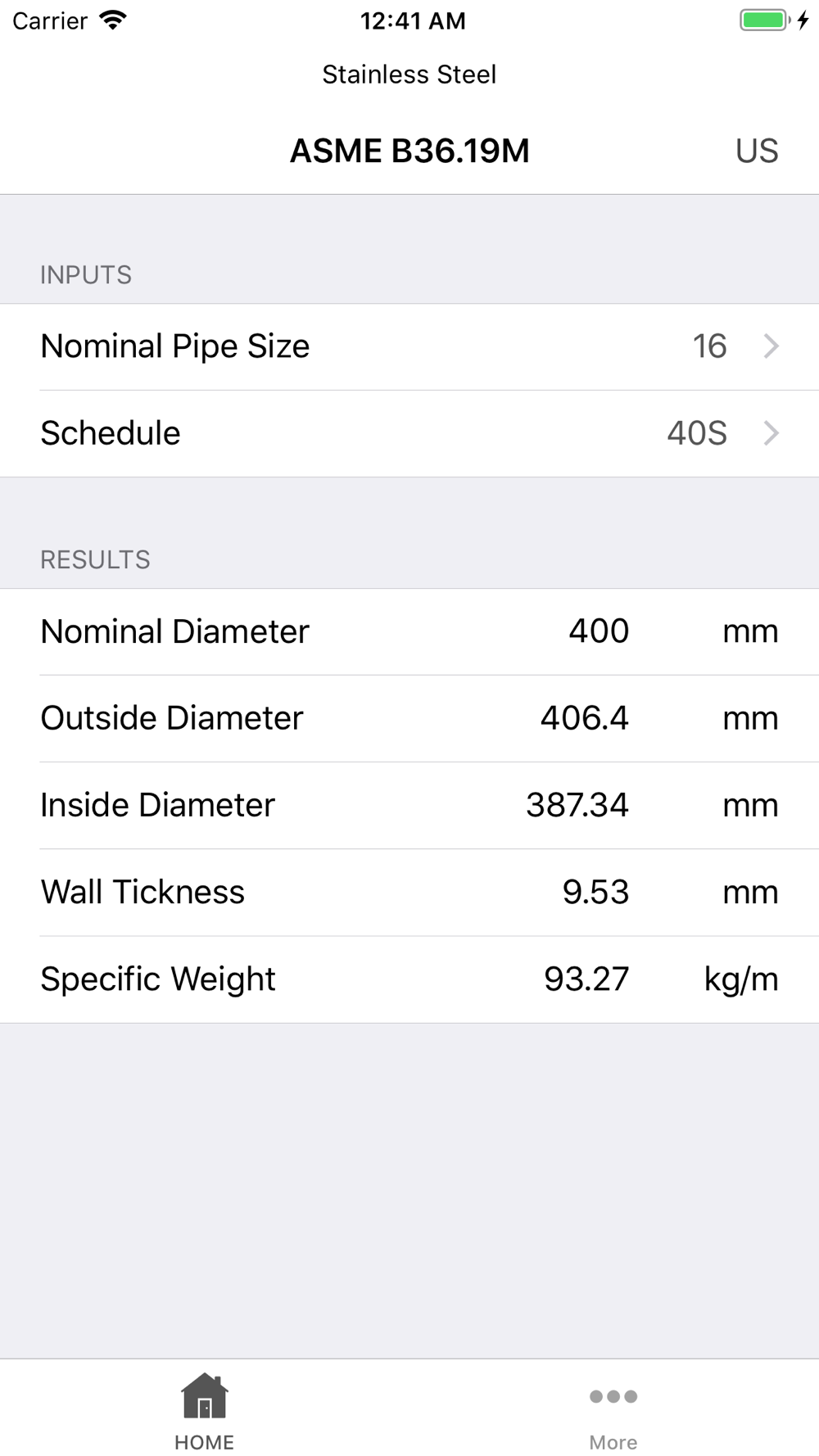
Task: Tap the US units button
Action: pyautogui.click(x=756, y=151)
